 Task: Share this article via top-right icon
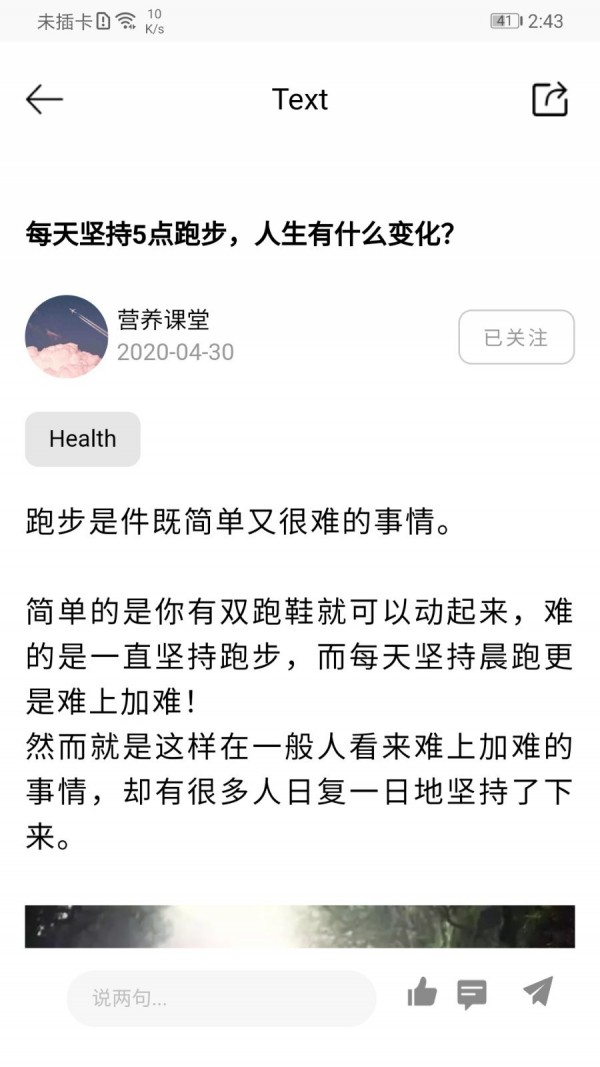pos(550,99)
